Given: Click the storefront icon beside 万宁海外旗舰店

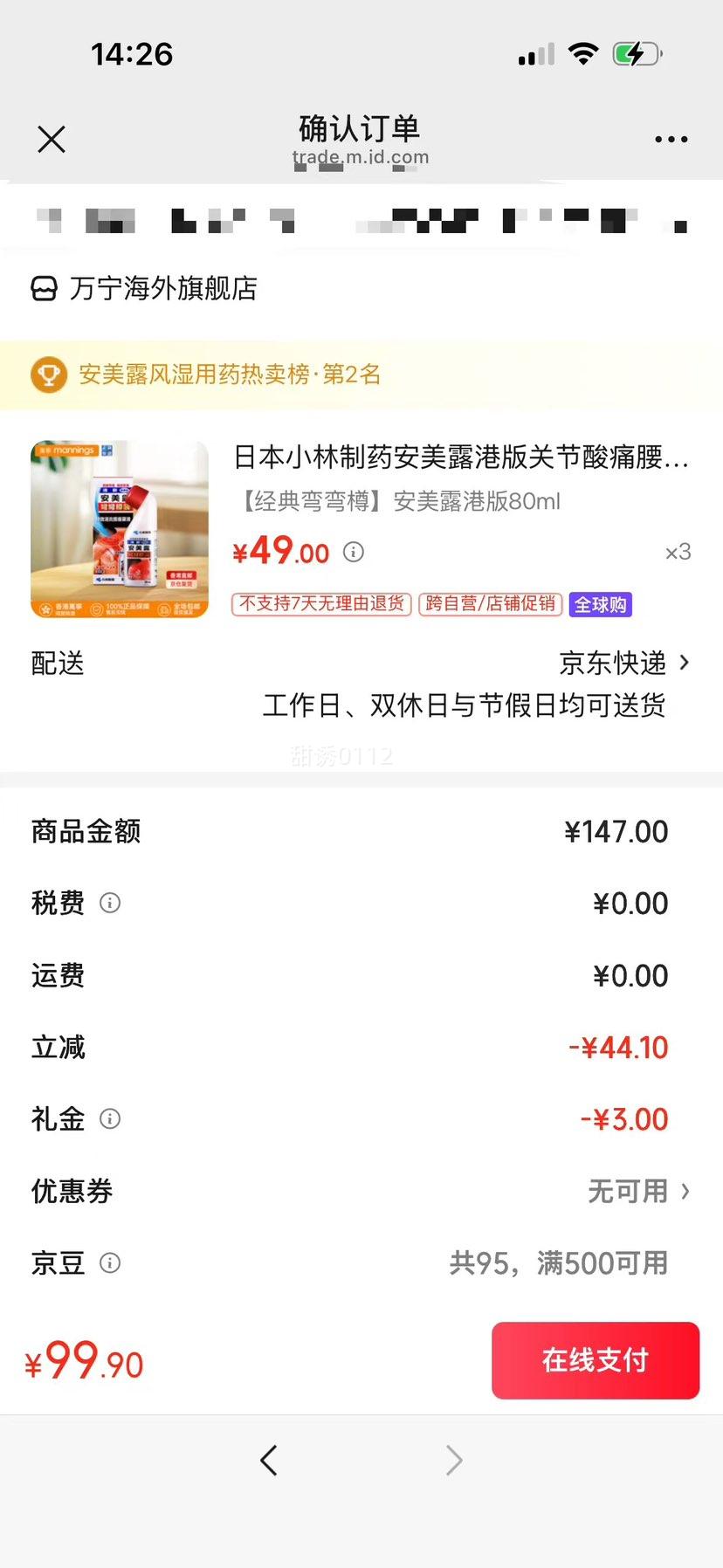Looking at the screenshot, I should [x=41, y=288].
